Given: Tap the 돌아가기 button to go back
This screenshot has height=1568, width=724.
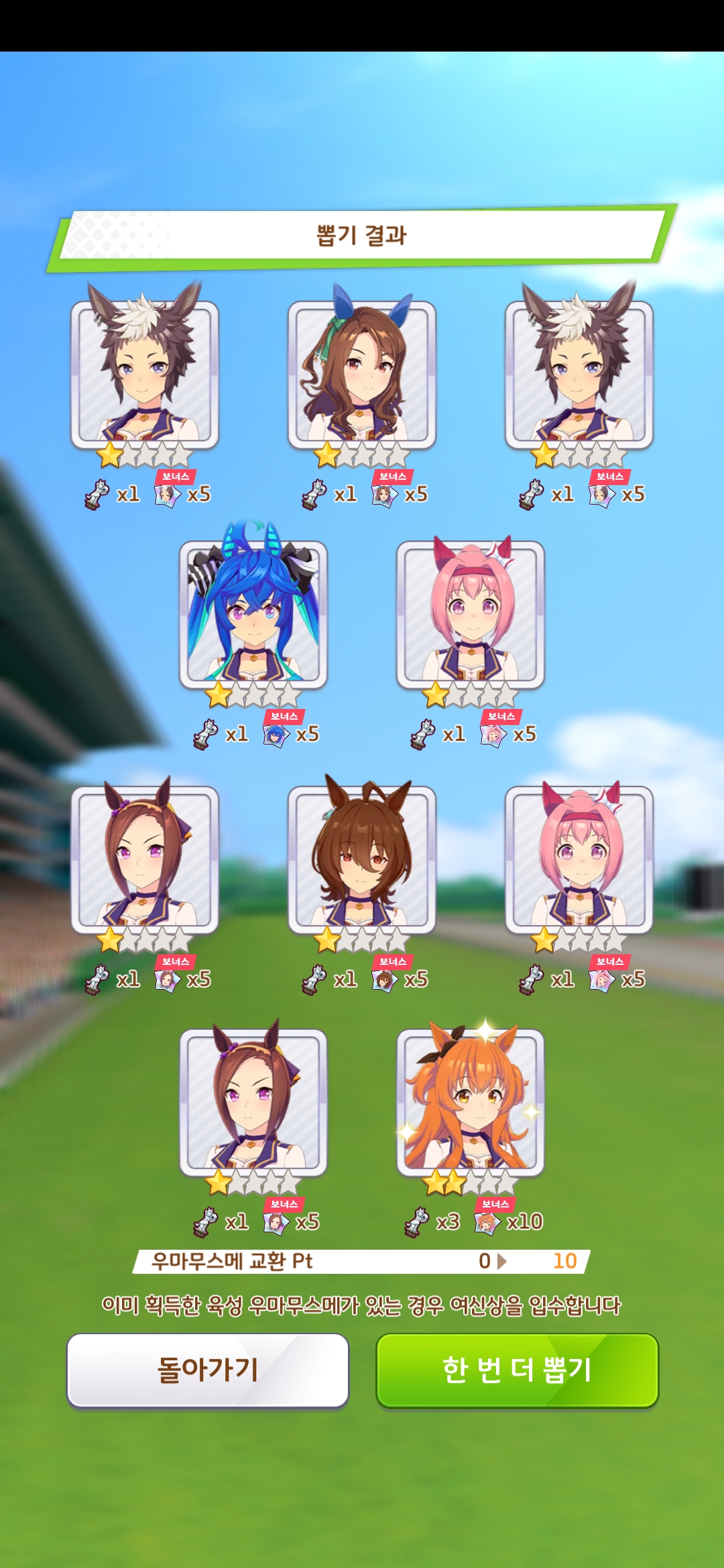Looking at the screenshot, I should coord(208,1370).
